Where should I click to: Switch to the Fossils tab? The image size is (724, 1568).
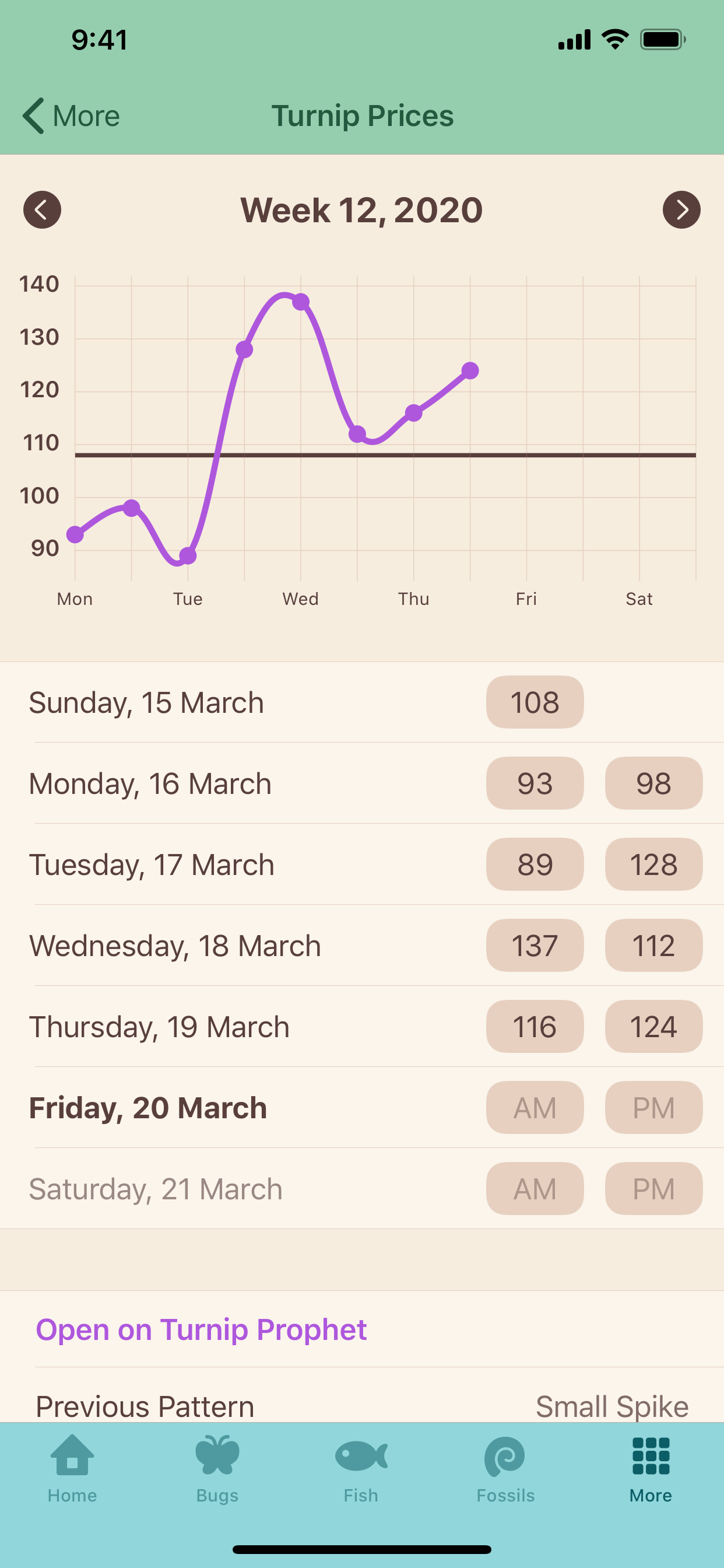pos(505,1469)
